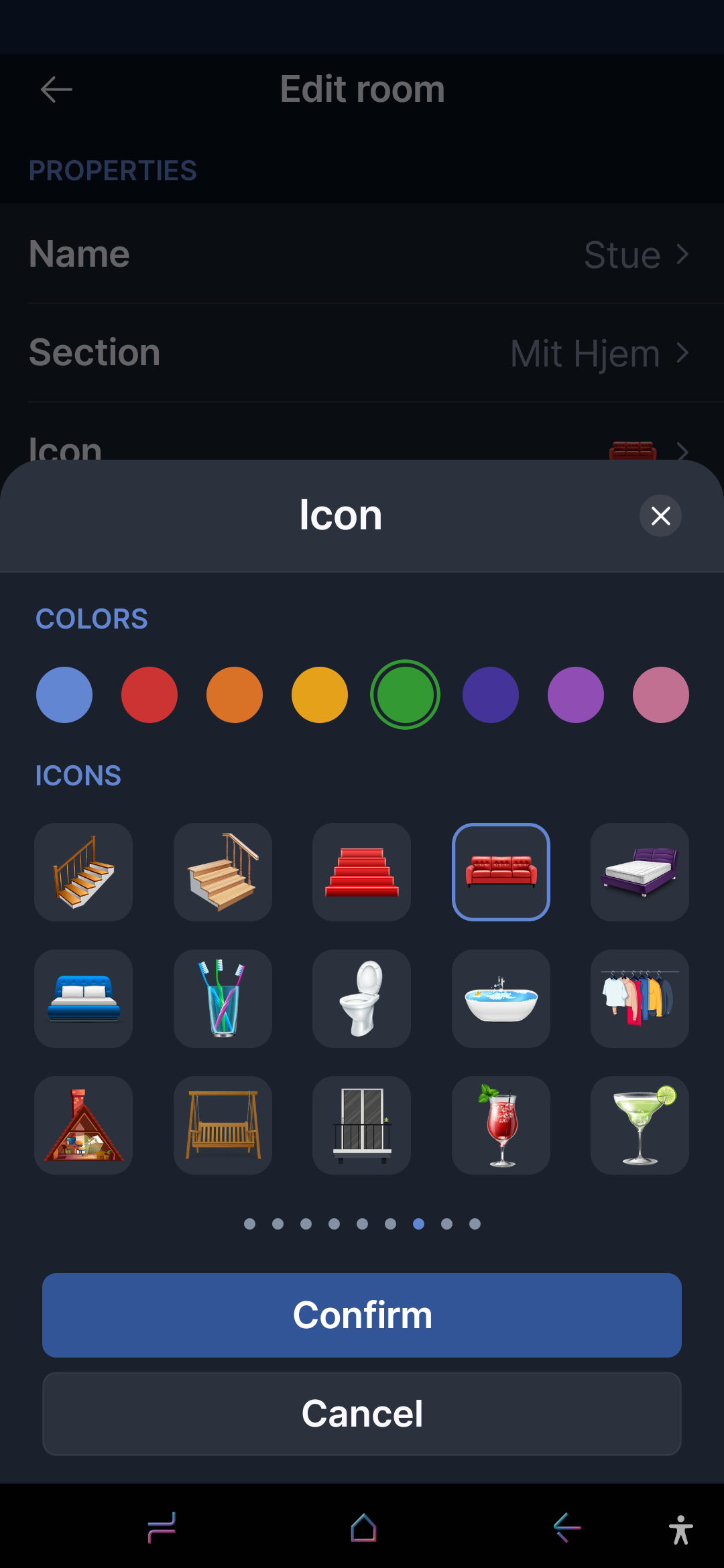Select the red color swatch

149,695
